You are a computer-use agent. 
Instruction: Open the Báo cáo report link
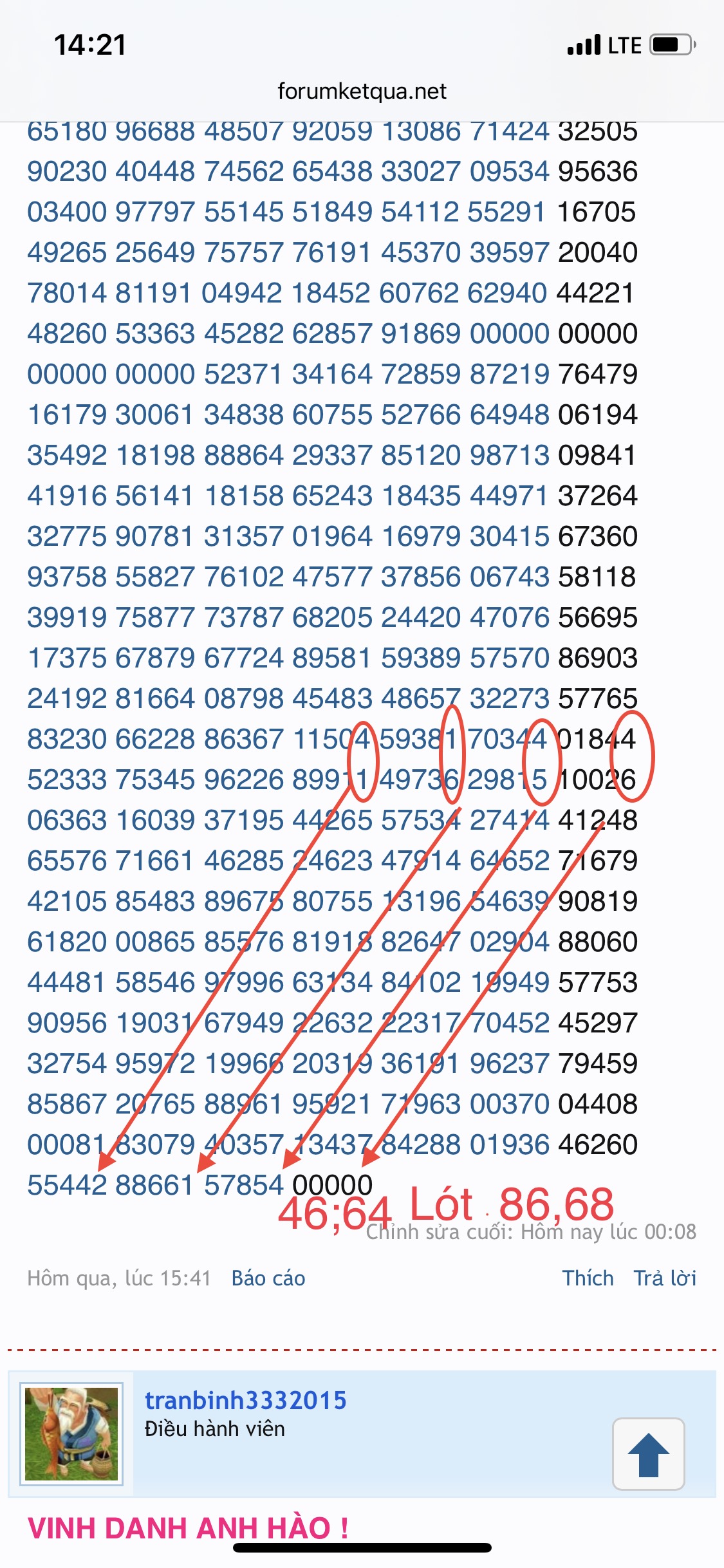268,1278
